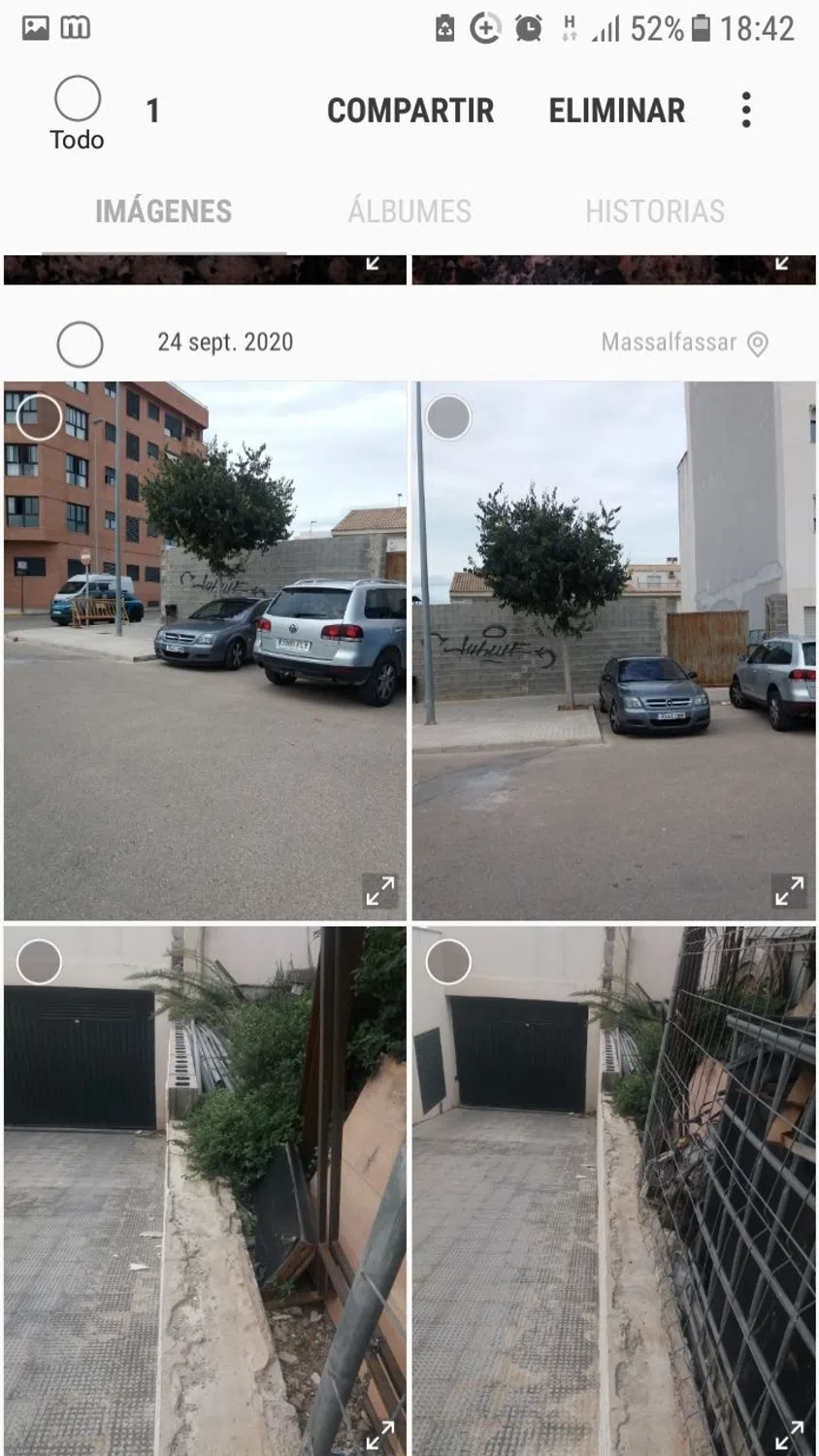
Task: Open the IMÁGENES tab
Action: [163, 211]
